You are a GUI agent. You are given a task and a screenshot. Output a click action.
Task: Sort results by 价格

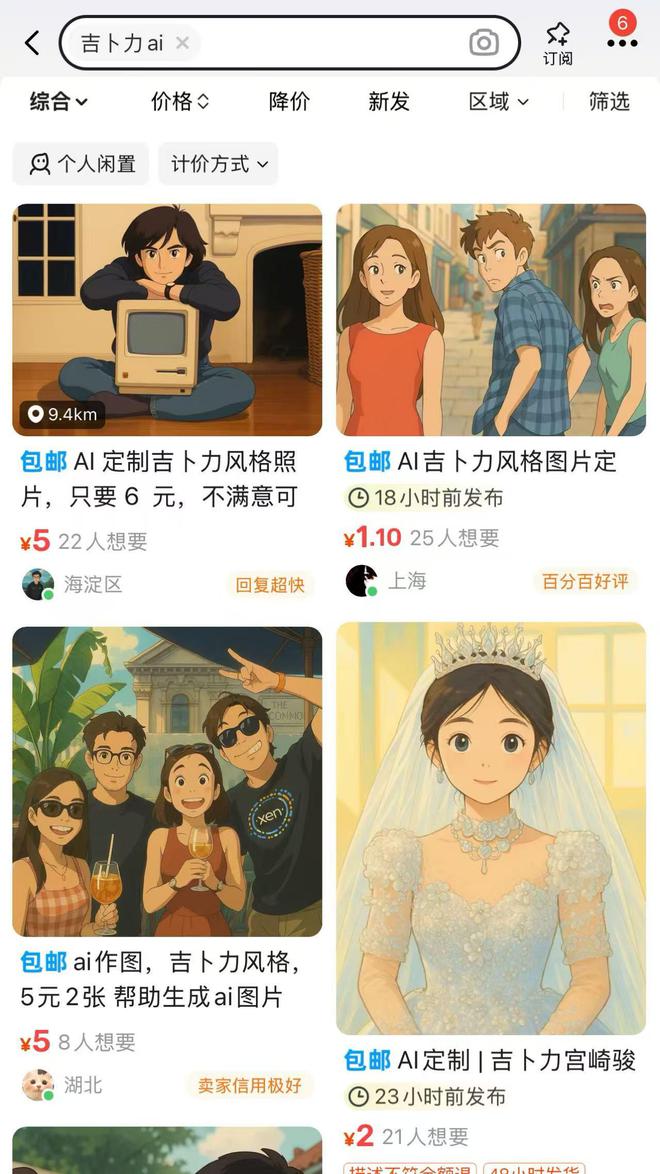point(180,101)
